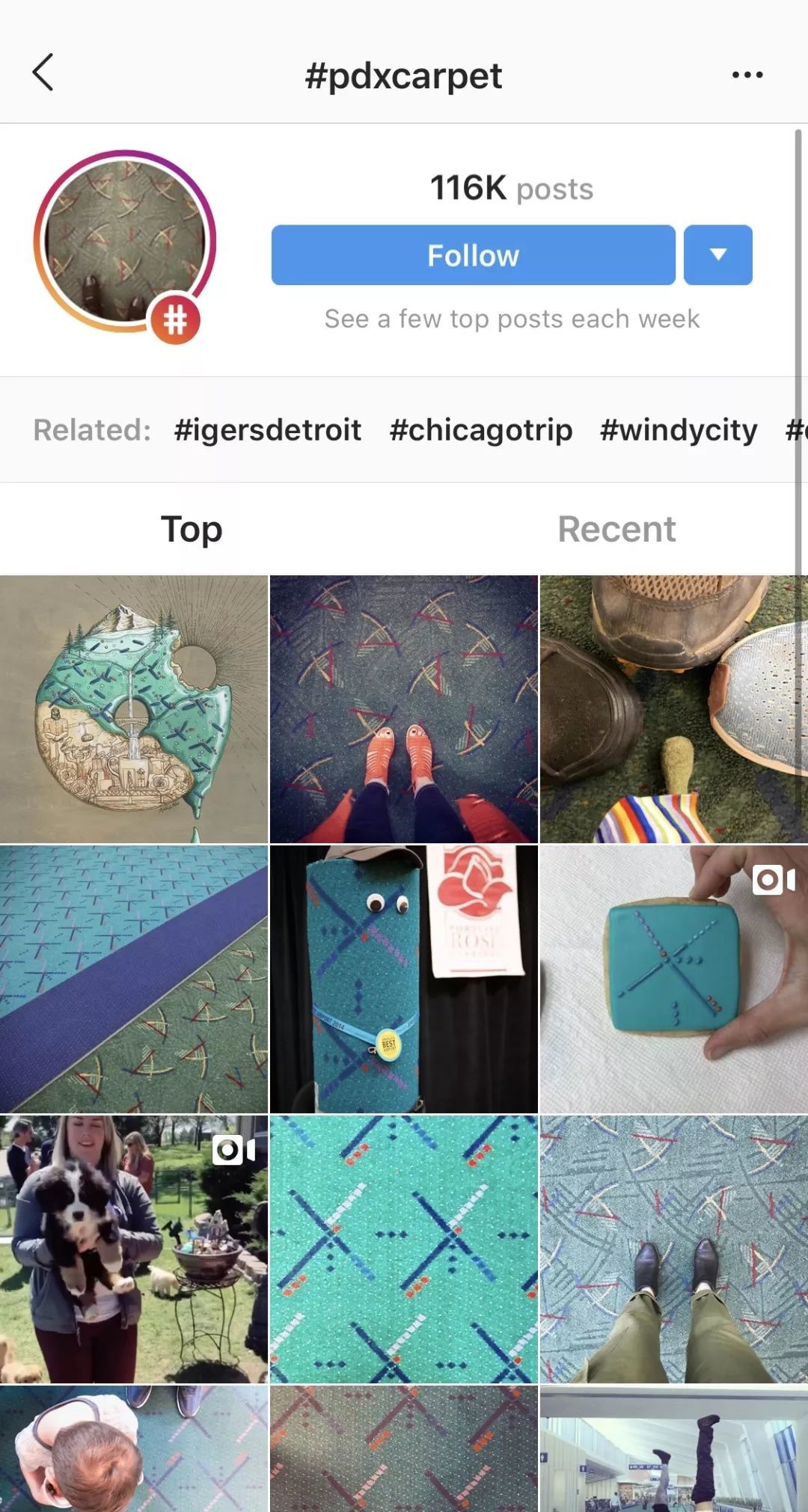808x1512 pixels.
Task: Go back from the #pdxcarpet page
Action: coord(43,73)
